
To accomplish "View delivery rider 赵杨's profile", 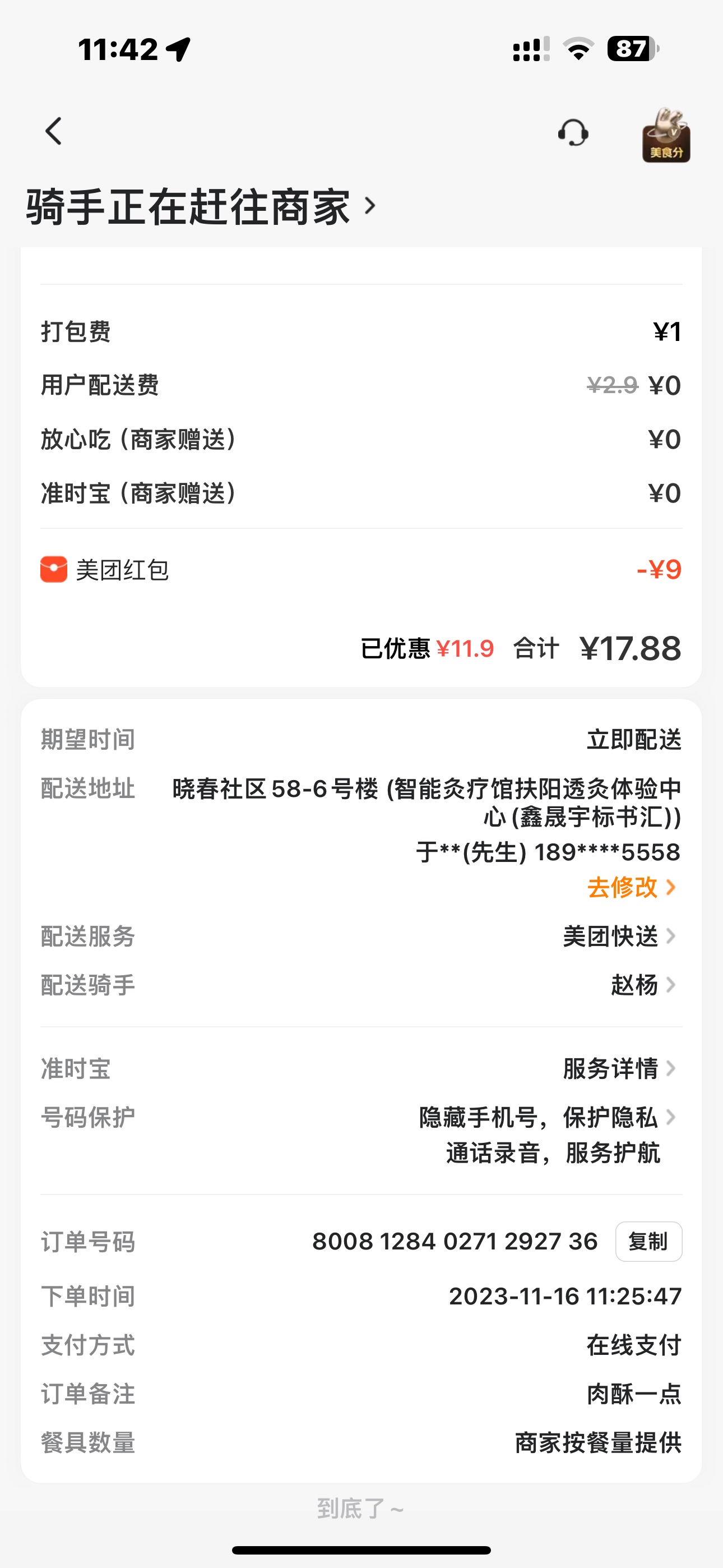I will 642,985.
